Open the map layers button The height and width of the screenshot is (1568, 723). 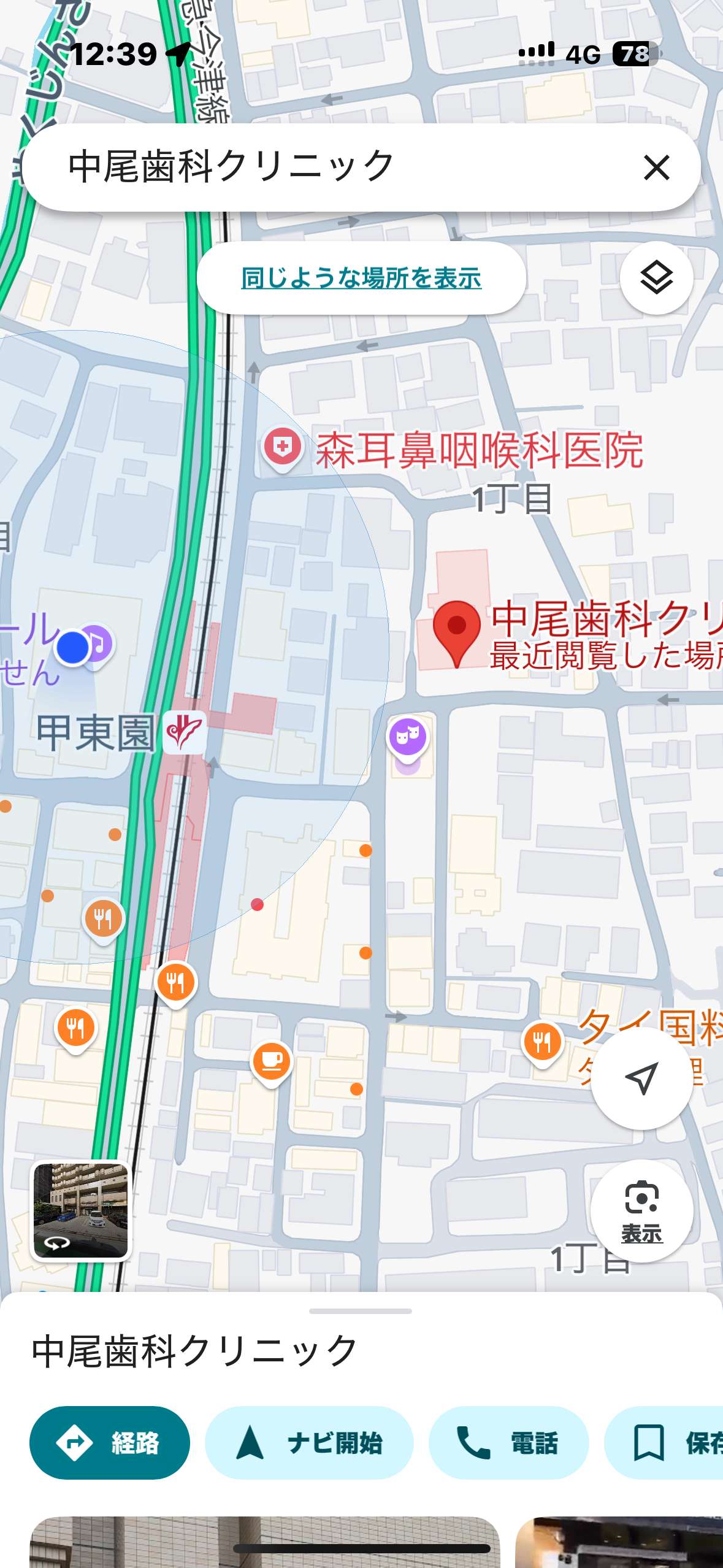(656, 278)
